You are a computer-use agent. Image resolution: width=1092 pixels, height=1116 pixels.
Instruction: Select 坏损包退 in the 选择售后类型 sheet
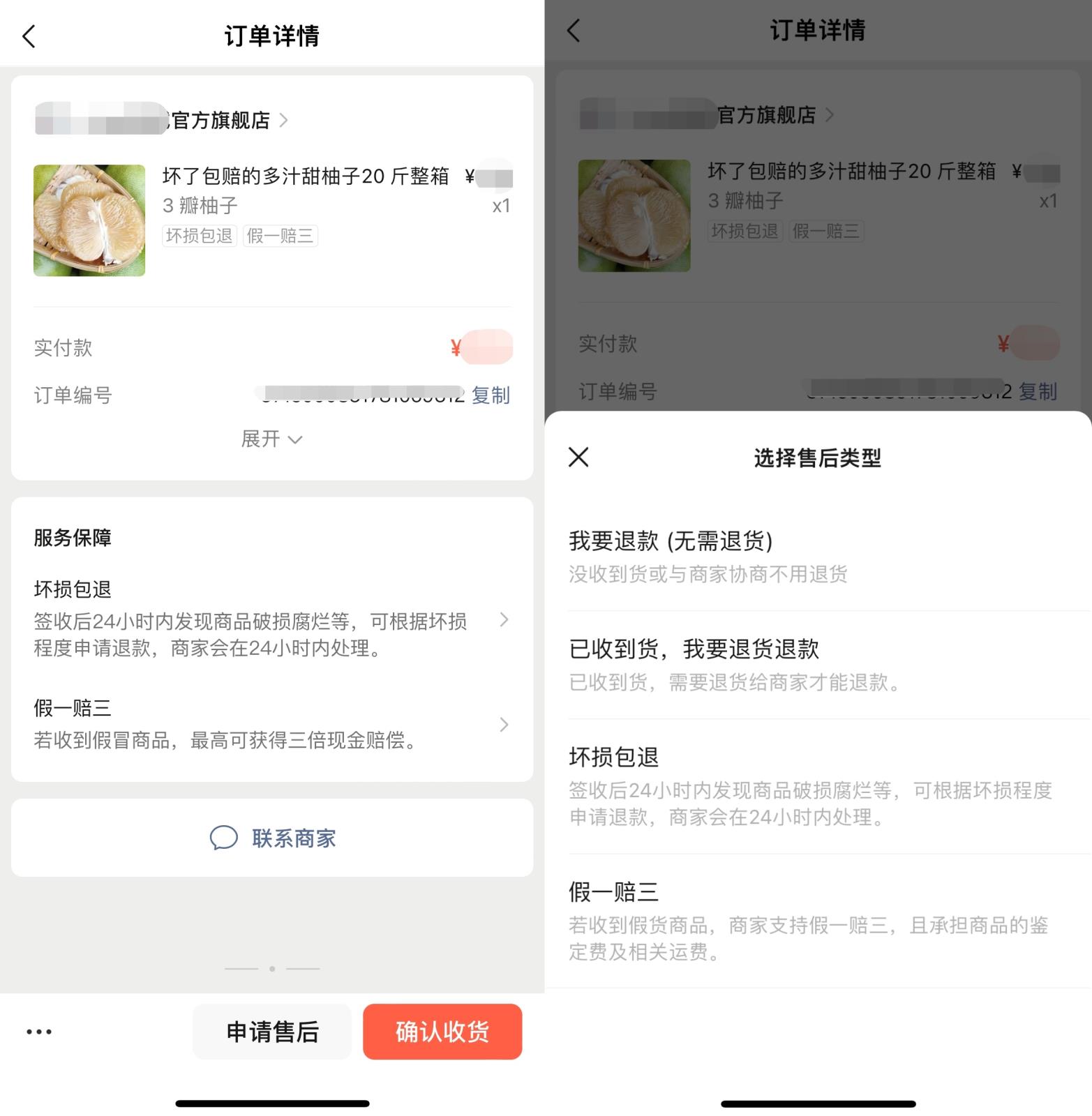click(x=816, y=785)
